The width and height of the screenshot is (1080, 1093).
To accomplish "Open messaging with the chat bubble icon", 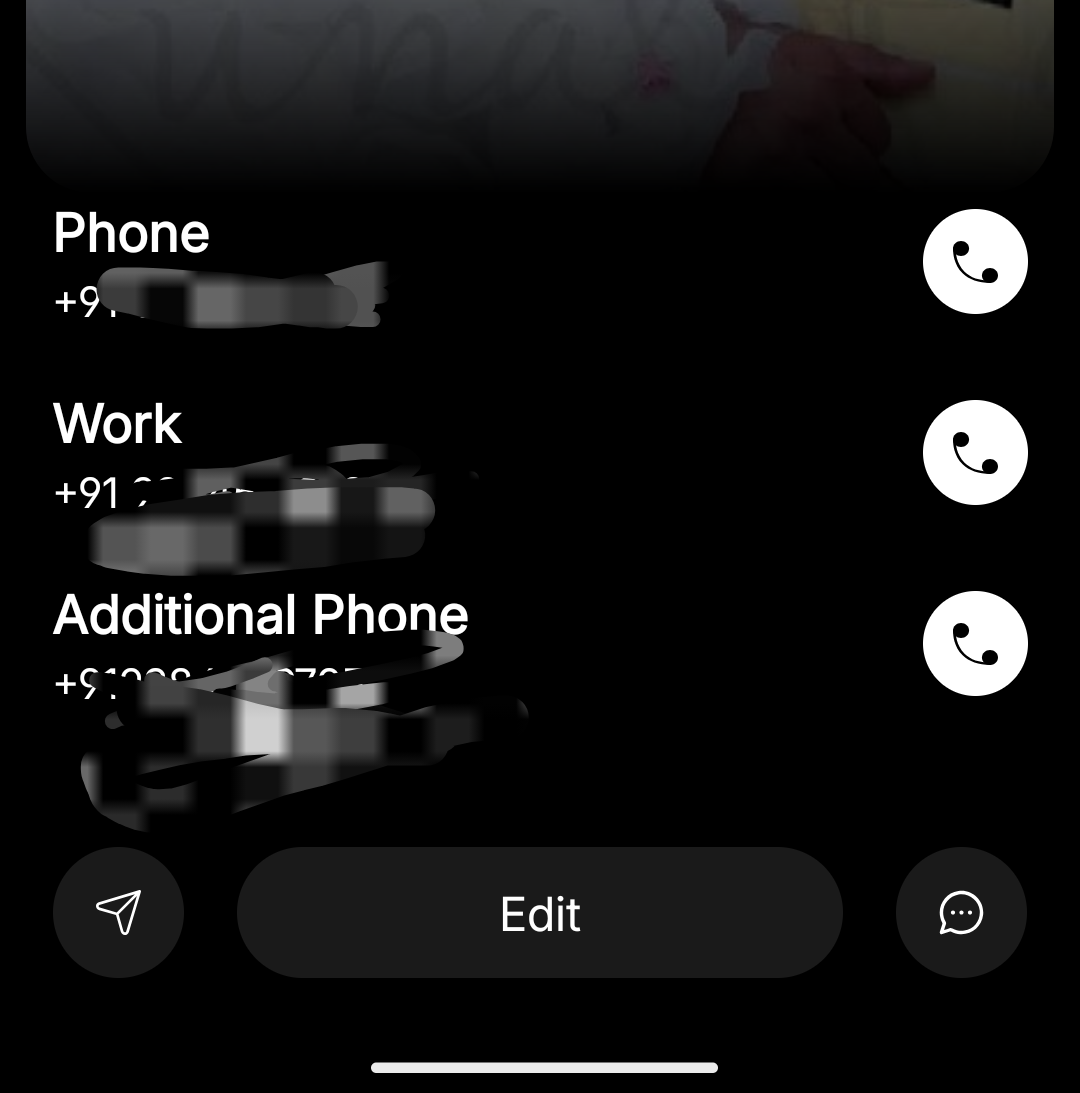I will tap(961, 913).
